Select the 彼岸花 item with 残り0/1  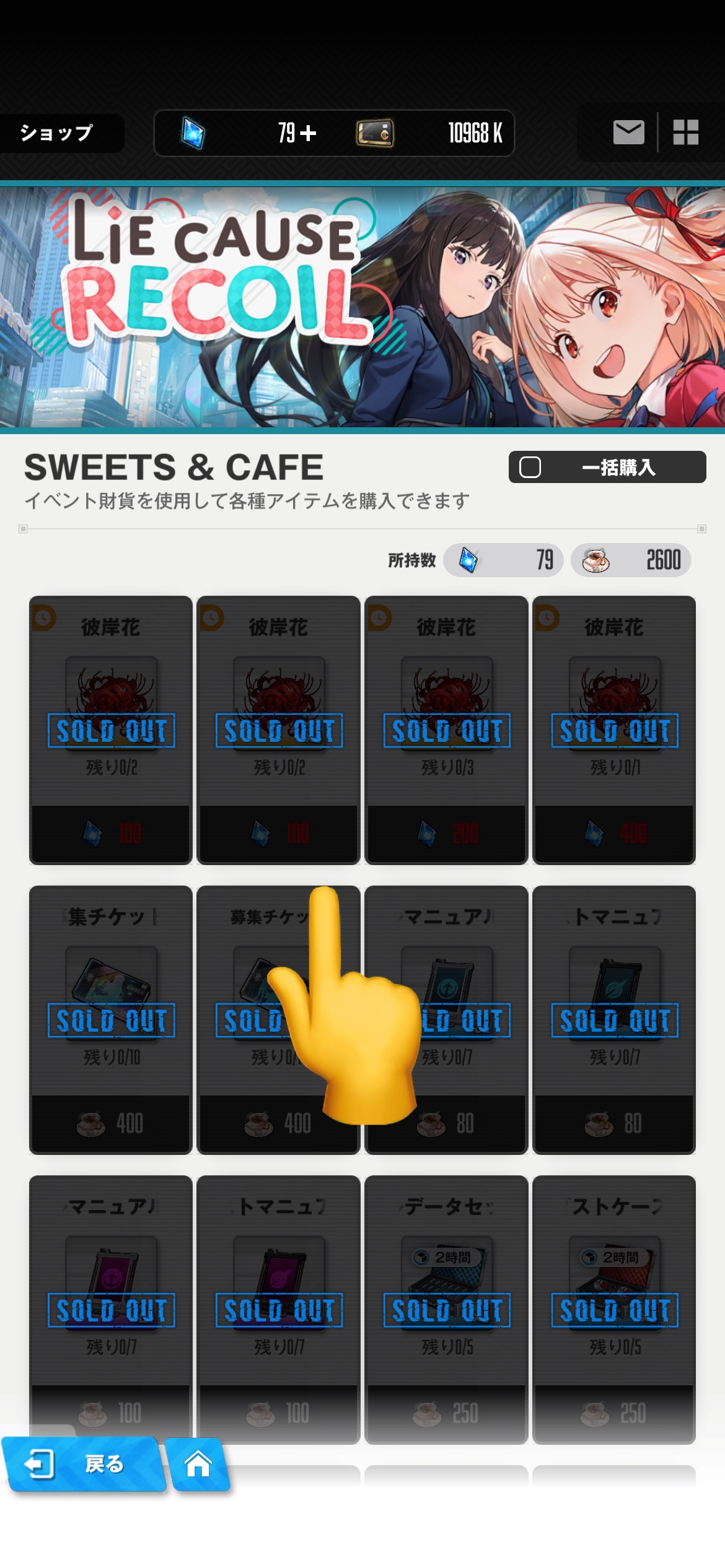click(614, 730)
